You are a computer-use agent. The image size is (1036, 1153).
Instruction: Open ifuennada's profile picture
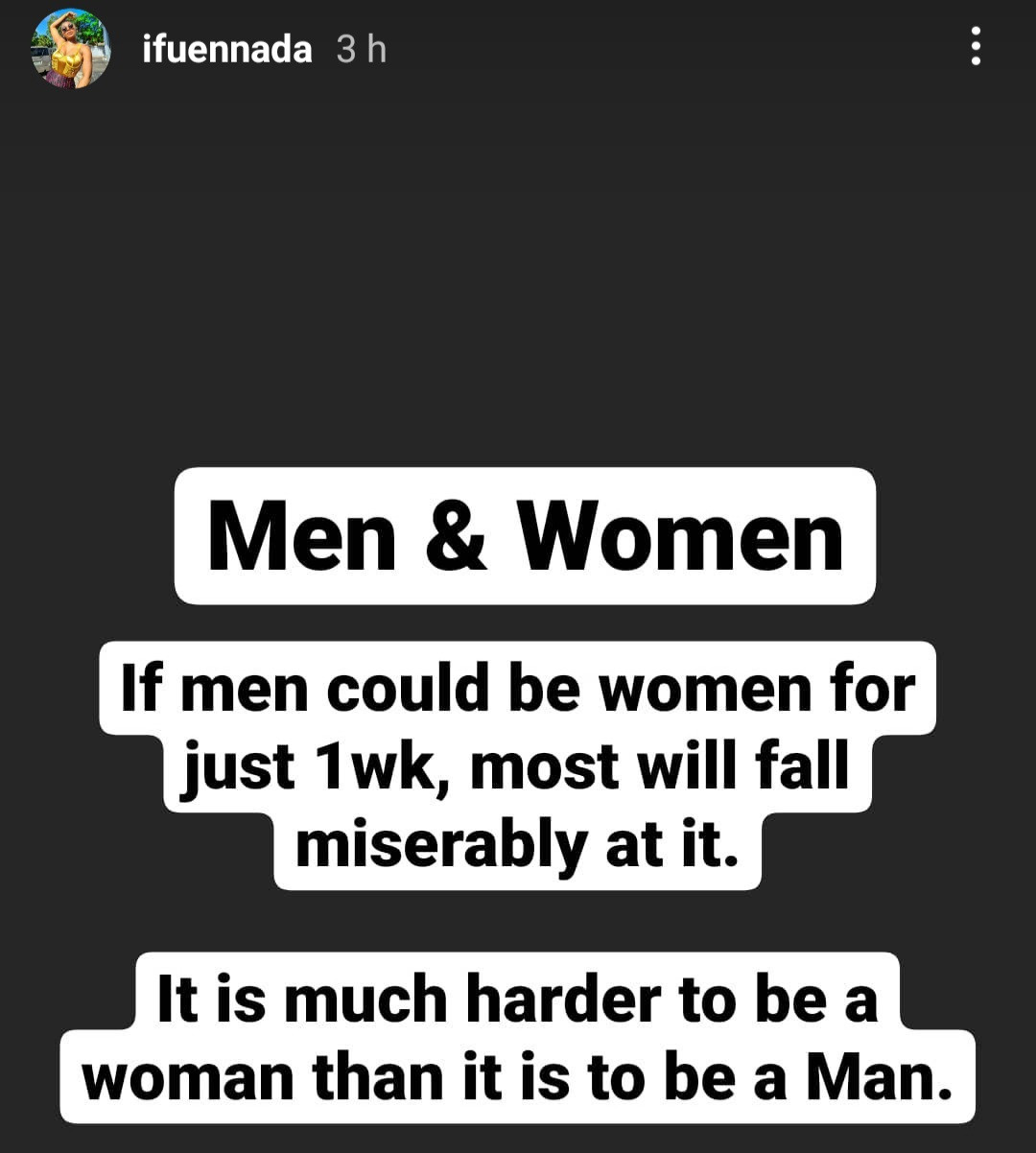[x=70, y=50]
